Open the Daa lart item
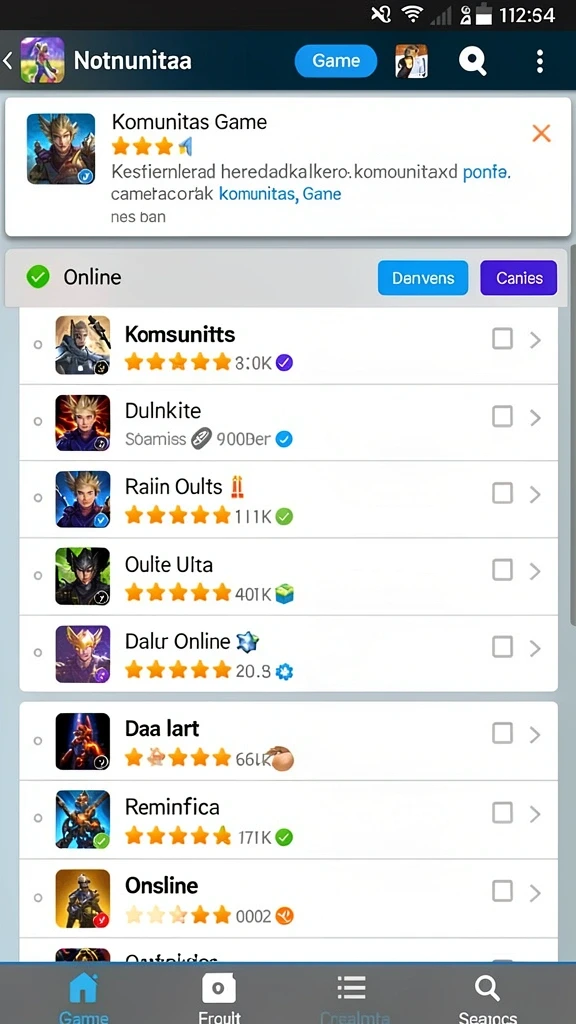Image resolution: width=576 pixels, height=1024 pixels. [289, 741]
